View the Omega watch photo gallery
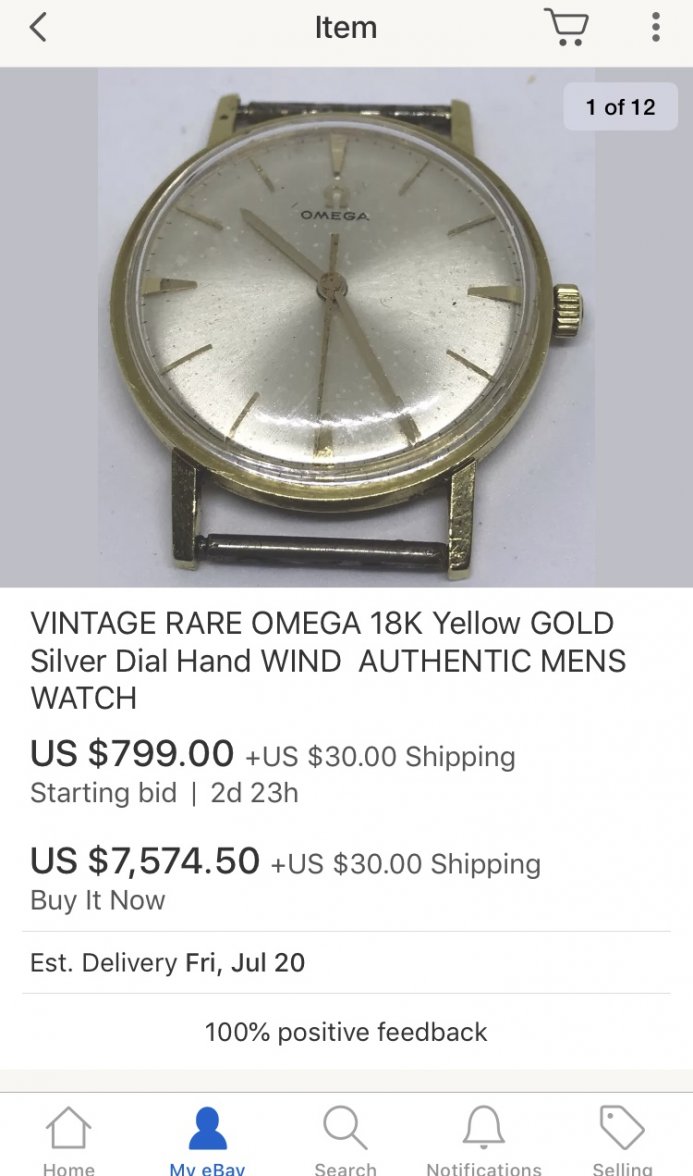693x1176 pixels. [x=346, y=326]
